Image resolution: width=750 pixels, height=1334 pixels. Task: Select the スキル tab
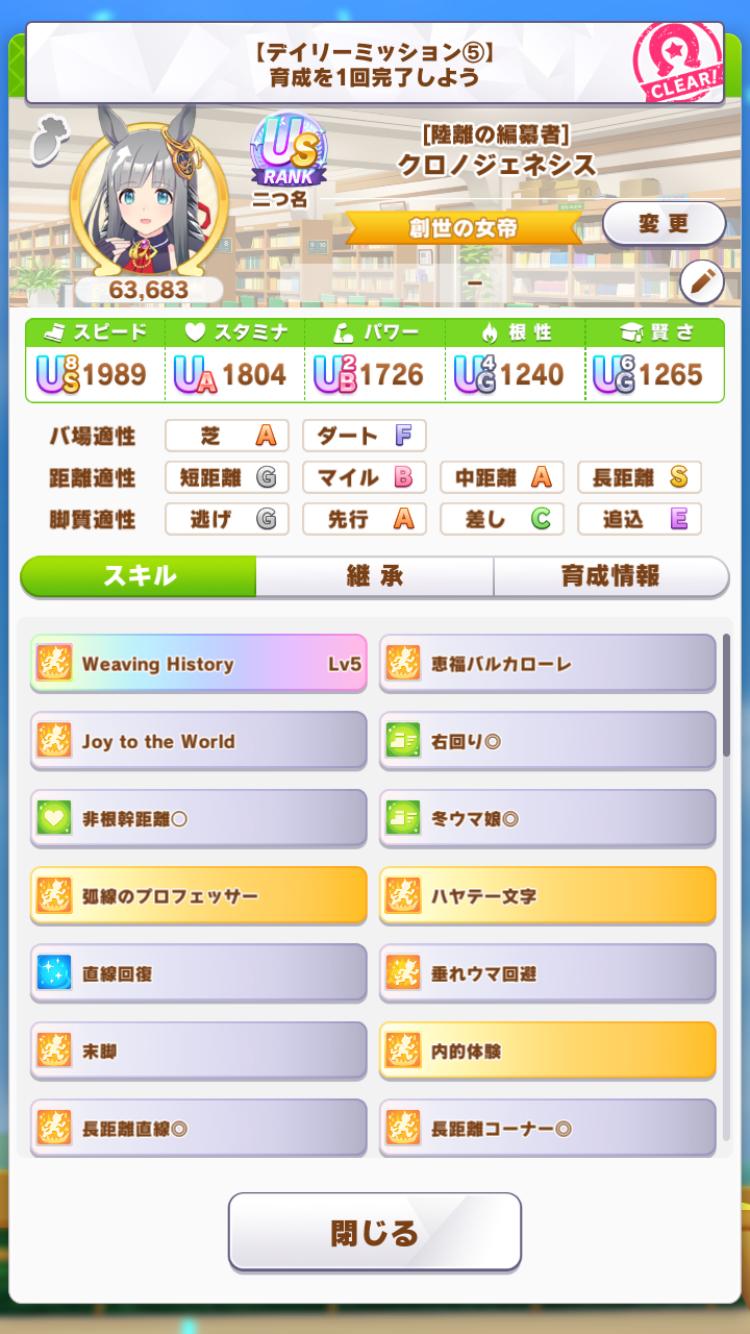click(x=139, y=577)
